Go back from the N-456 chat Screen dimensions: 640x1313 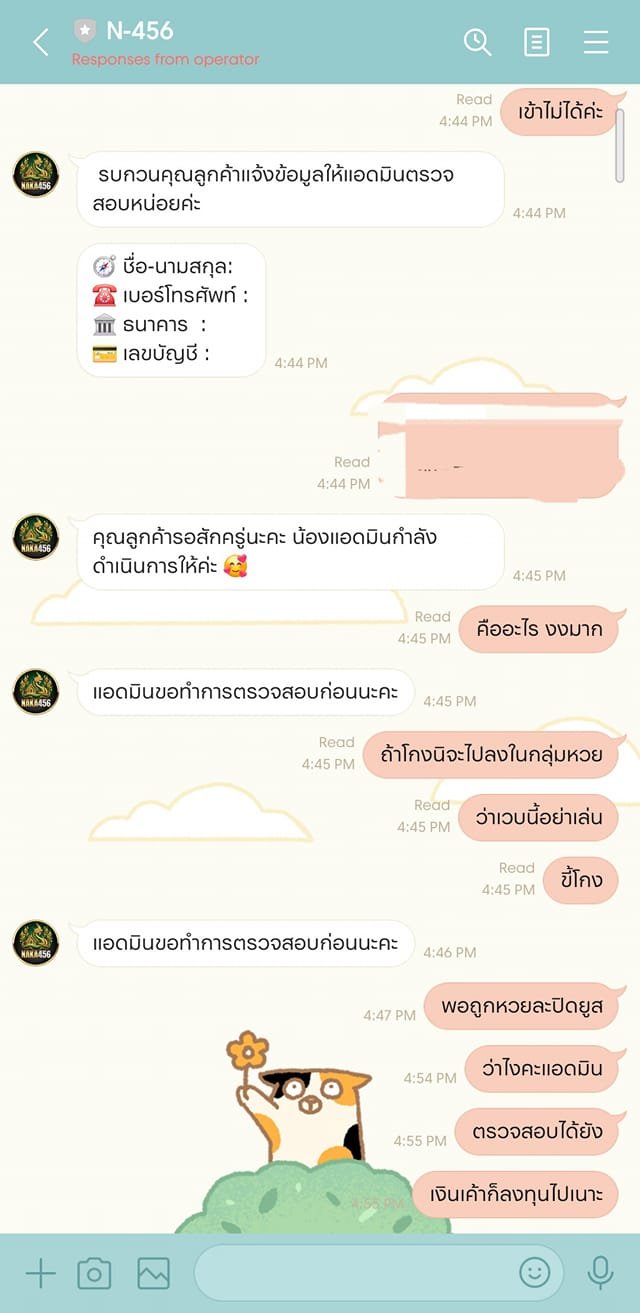pyautogui.click(x=40, y=42)
